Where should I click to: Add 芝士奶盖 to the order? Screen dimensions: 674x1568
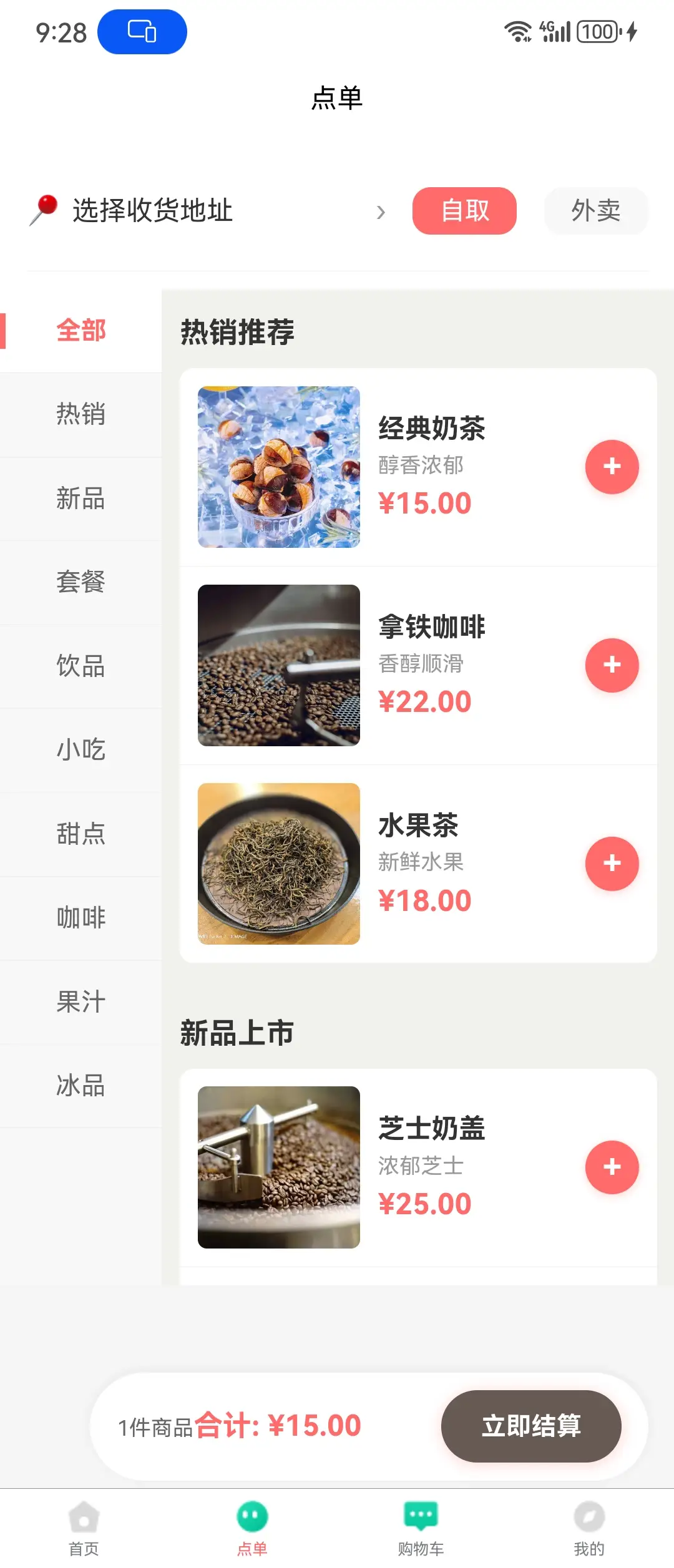point(612,1167)
